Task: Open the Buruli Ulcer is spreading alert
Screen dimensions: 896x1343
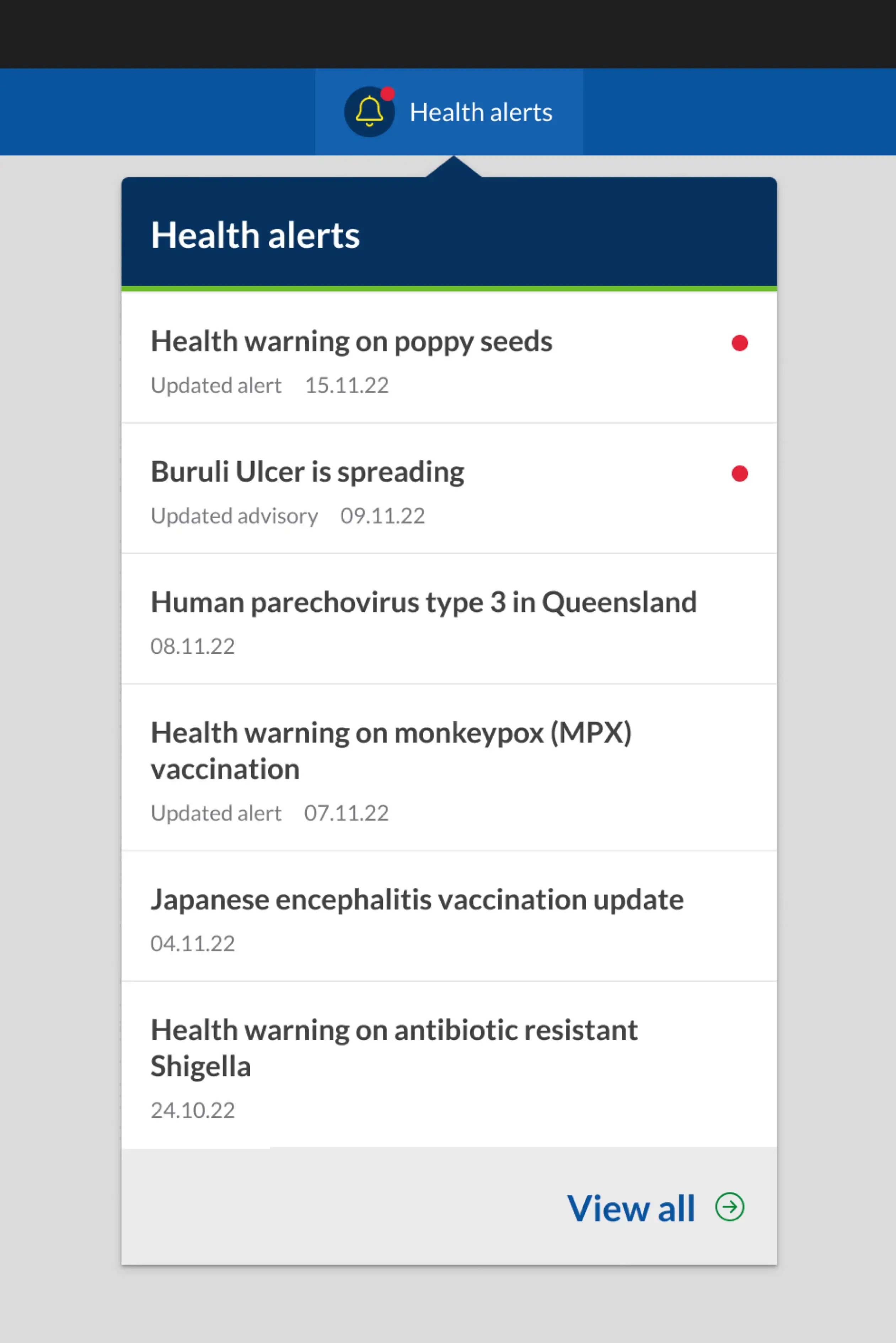Action: coord(307,471)
